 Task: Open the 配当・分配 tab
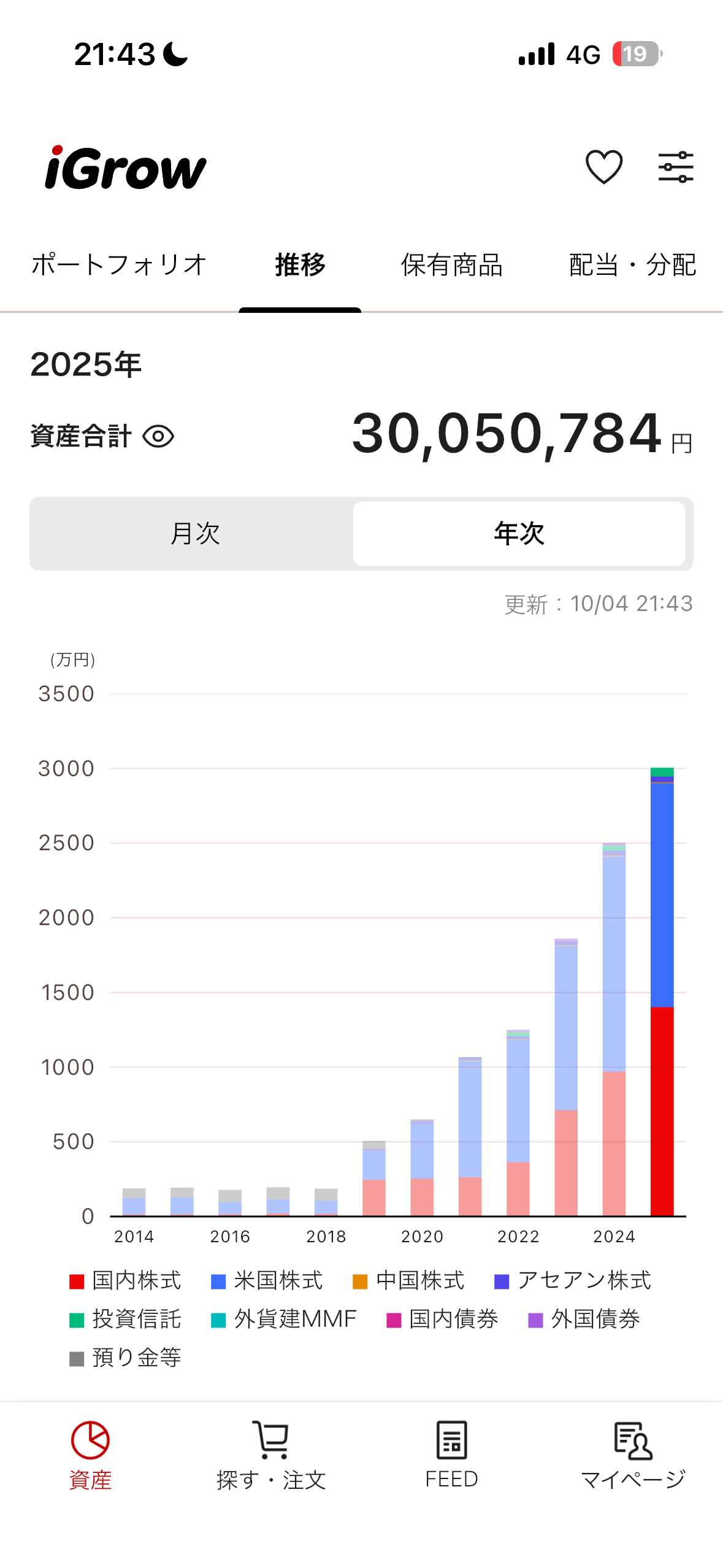coord(632,265)
